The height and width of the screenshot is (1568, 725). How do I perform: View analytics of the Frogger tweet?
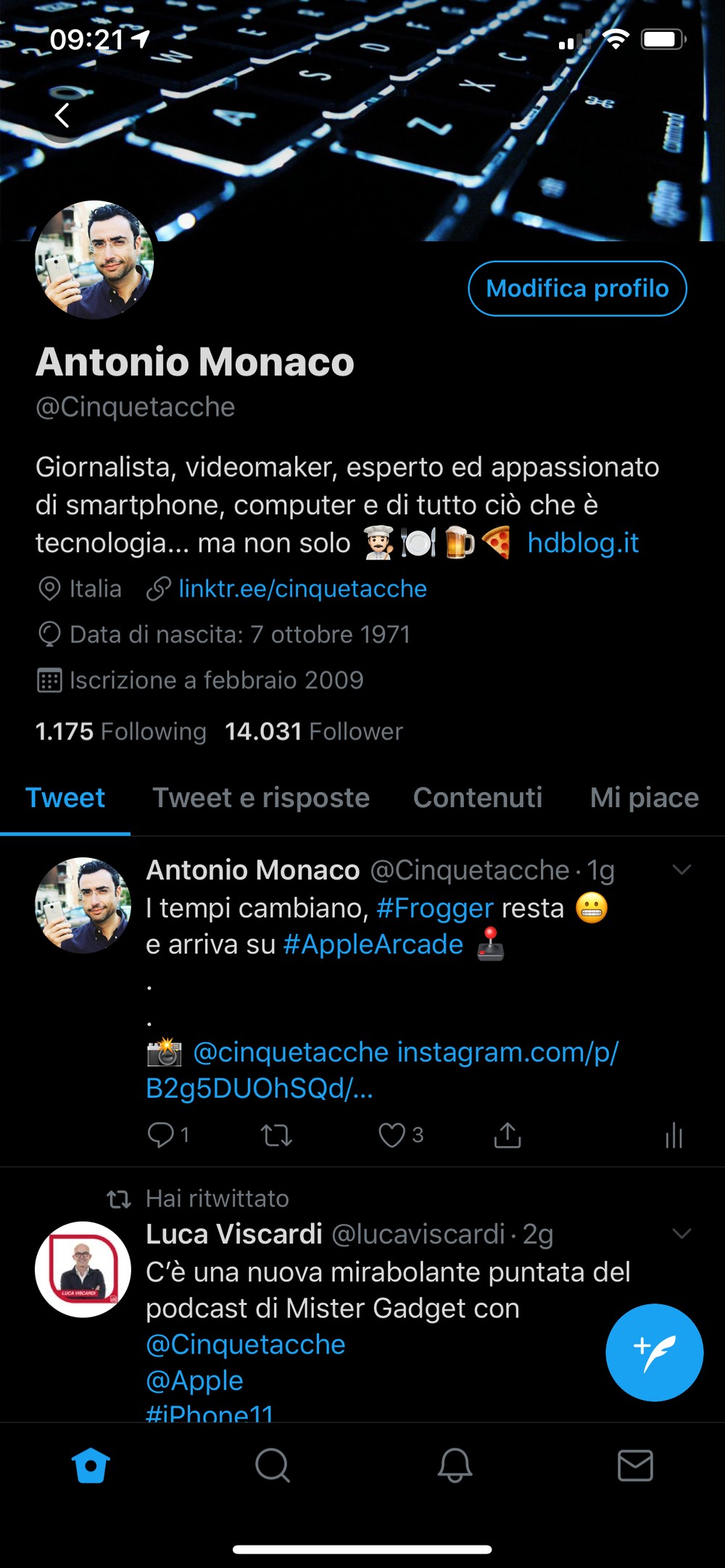[x=674, y=1135]
